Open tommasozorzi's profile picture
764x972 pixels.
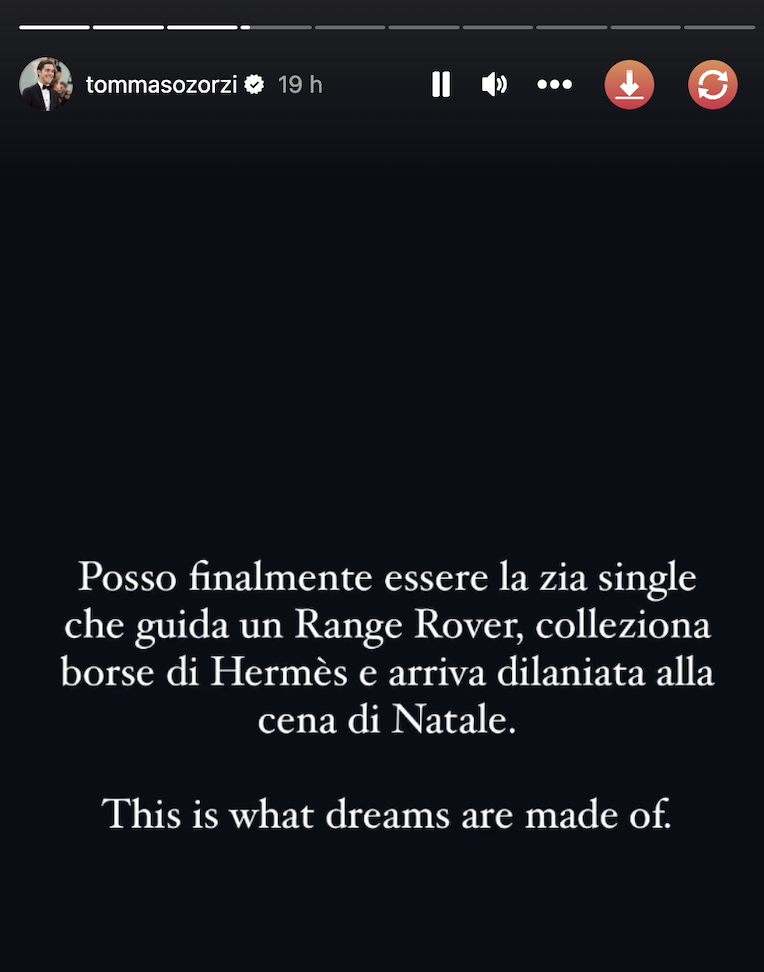(x=46, y=85)
